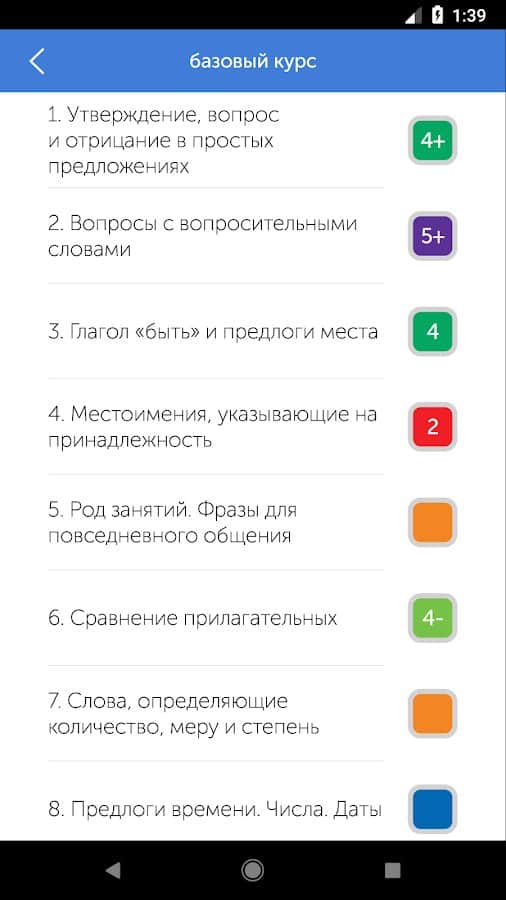Start lesson 5 Род занятий
This screenshot has height=900, width=506.
(x=252, y=522)
